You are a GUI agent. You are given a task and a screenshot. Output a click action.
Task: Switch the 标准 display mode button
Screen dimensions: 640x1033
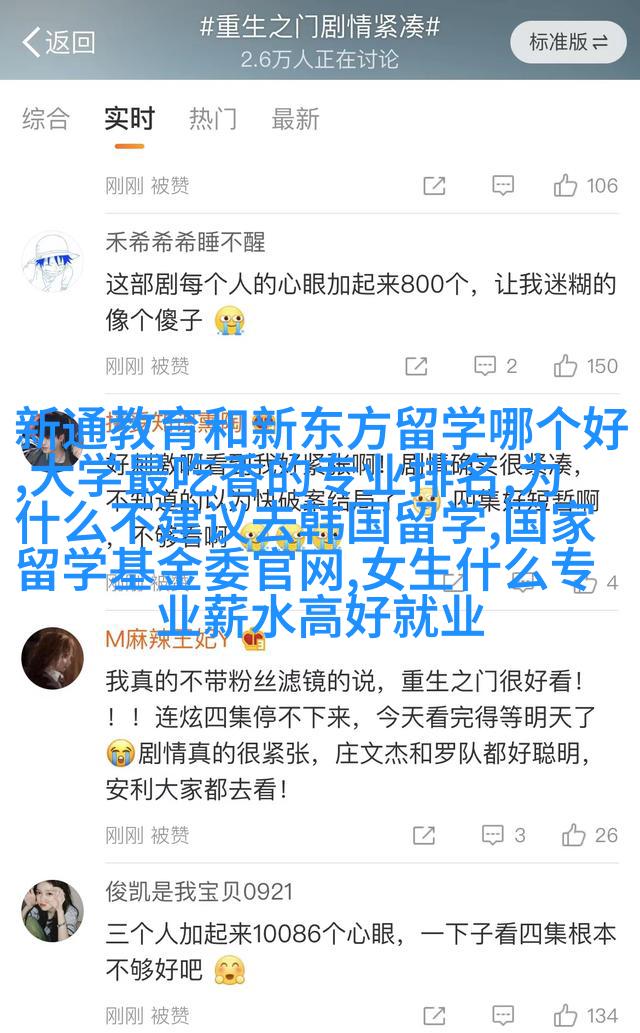(x=568, y=41)
